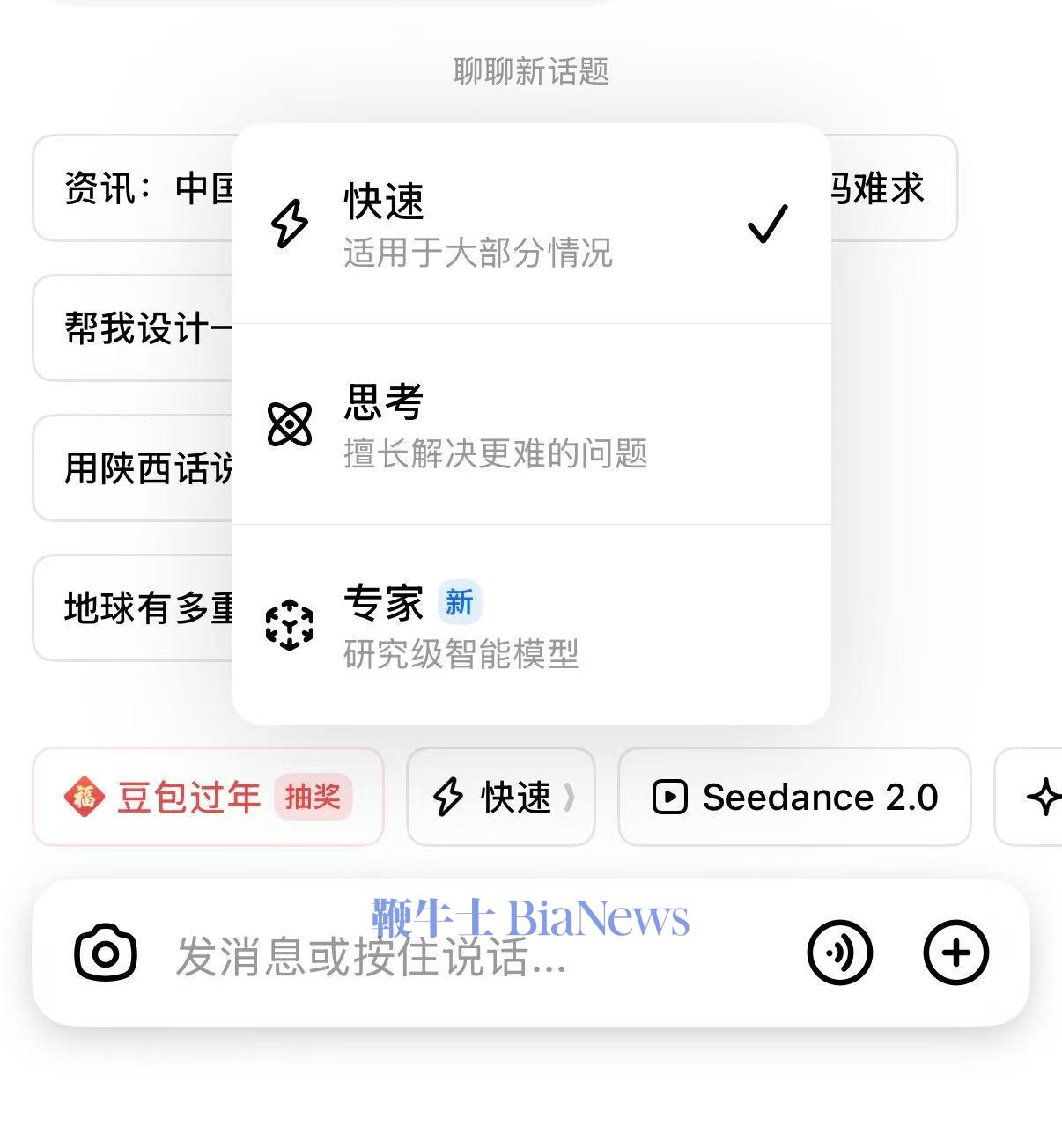Start voice call with the sound-wave icon
Screen dimensions: 1062x1148
(x=839, y=953)
